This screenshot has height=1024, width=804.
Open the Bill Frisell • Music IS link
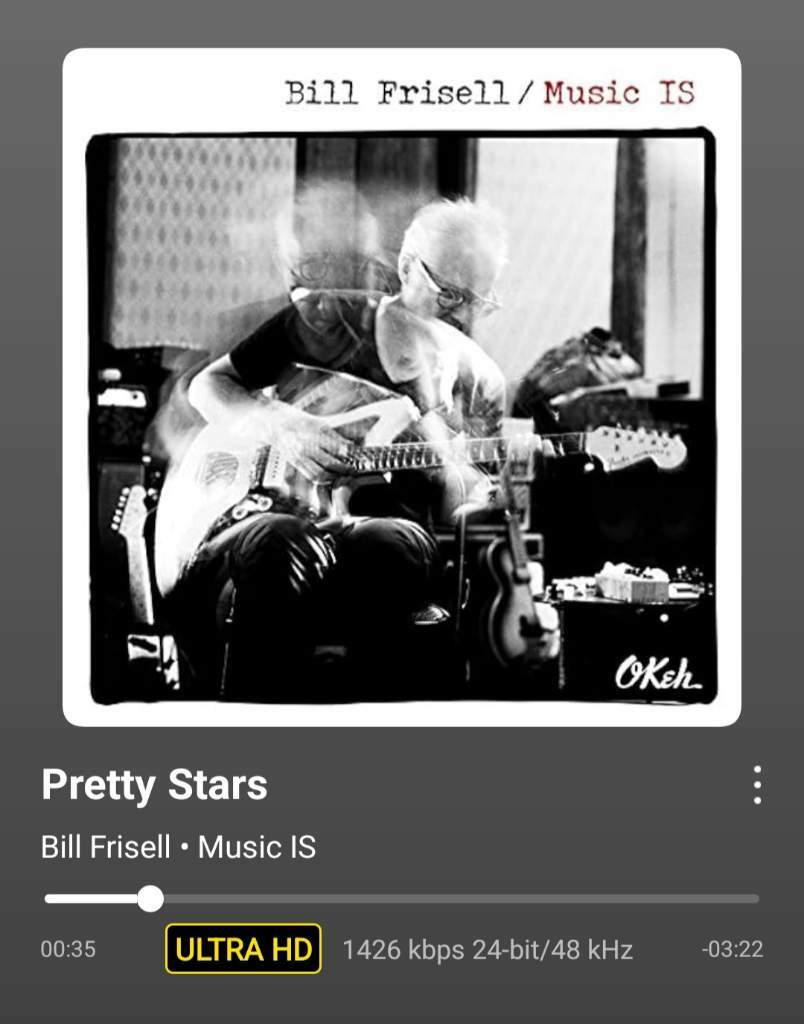pyautogui.click(x=178, y=847)
